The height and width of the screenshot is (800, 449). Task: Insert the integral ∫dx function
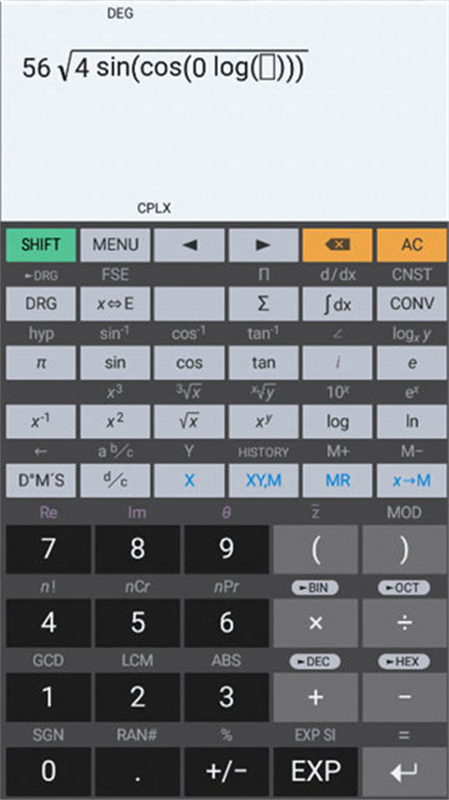pos(337,304)
